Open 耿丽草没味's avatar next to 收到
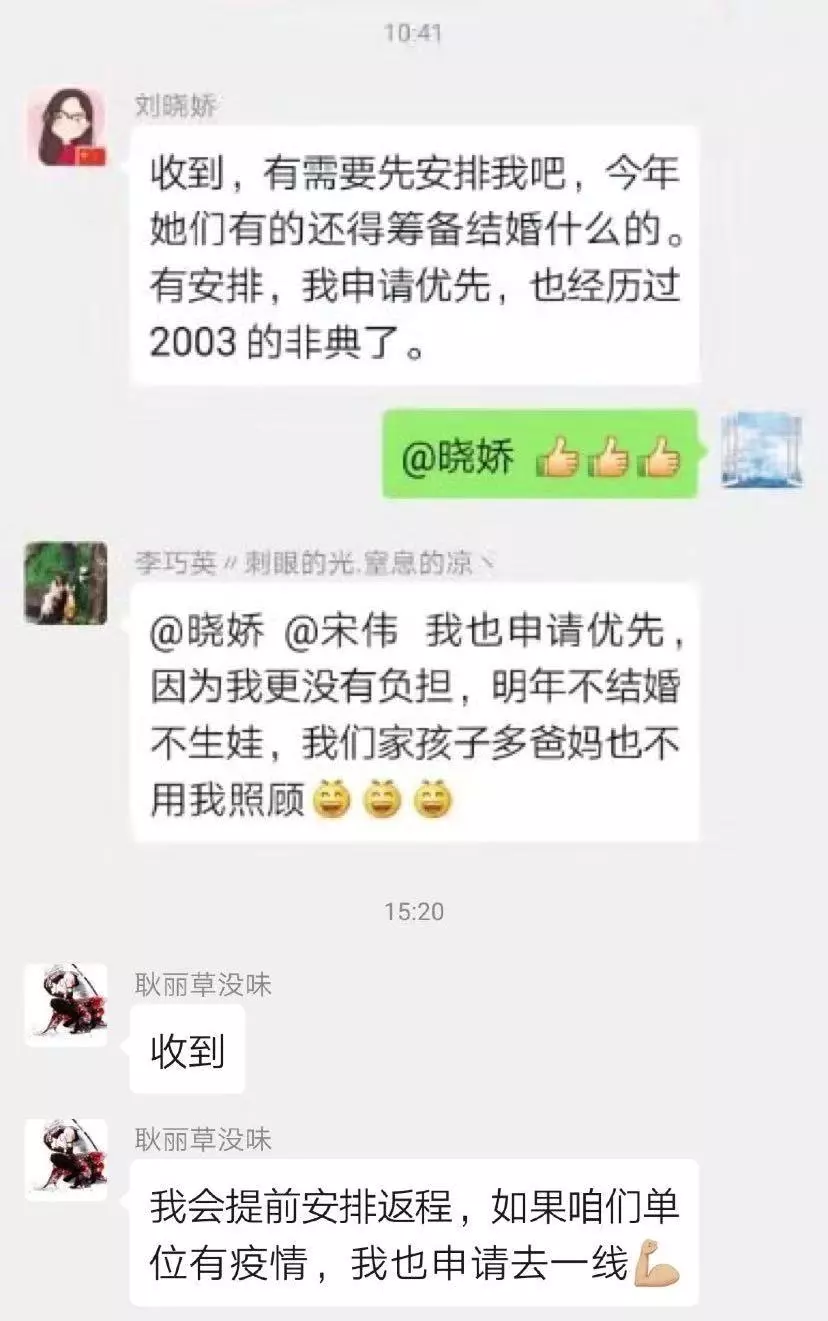Image resolution: width=828 pixels, height=1321 pixels. point(66,1004)
